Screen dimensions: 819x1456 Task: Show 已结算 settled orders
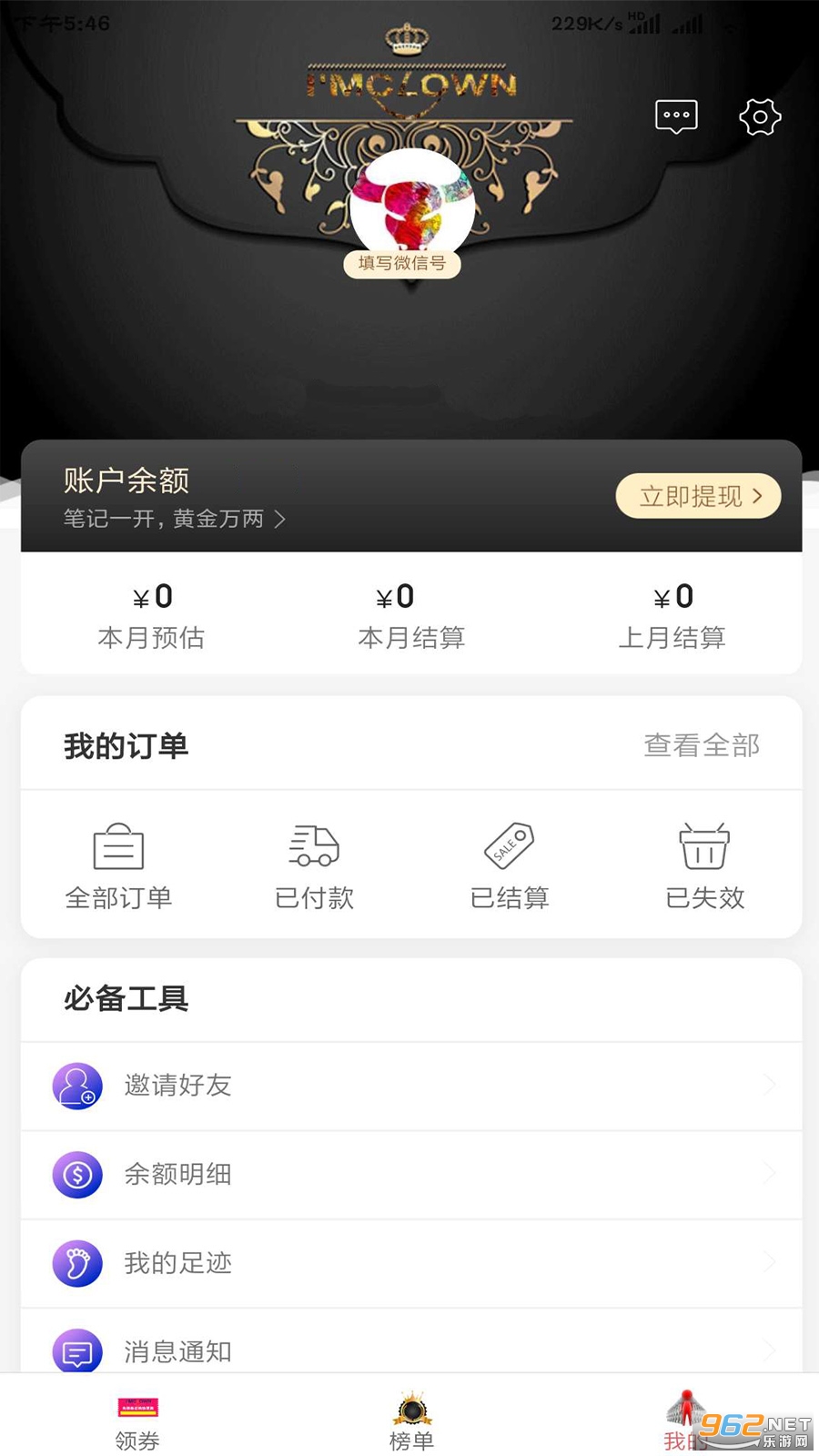click(510, 864)
